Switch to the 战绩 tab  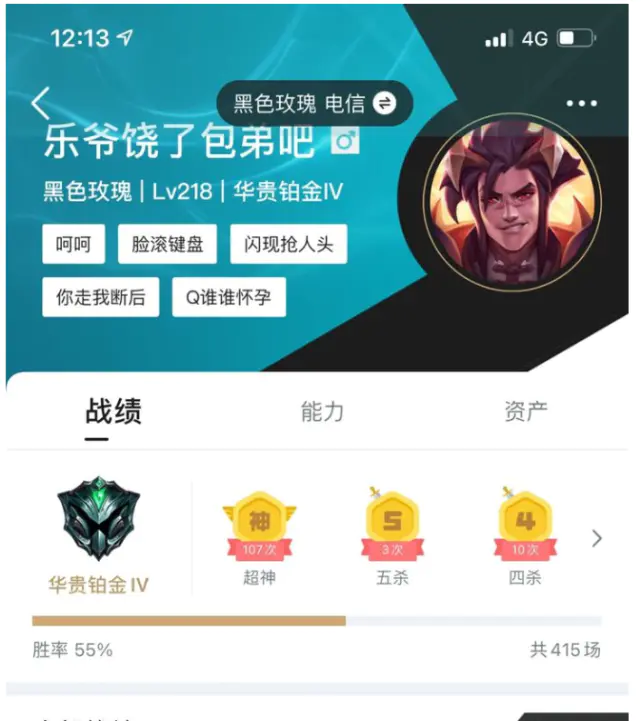pyautogui.click(x=112, y=411)
